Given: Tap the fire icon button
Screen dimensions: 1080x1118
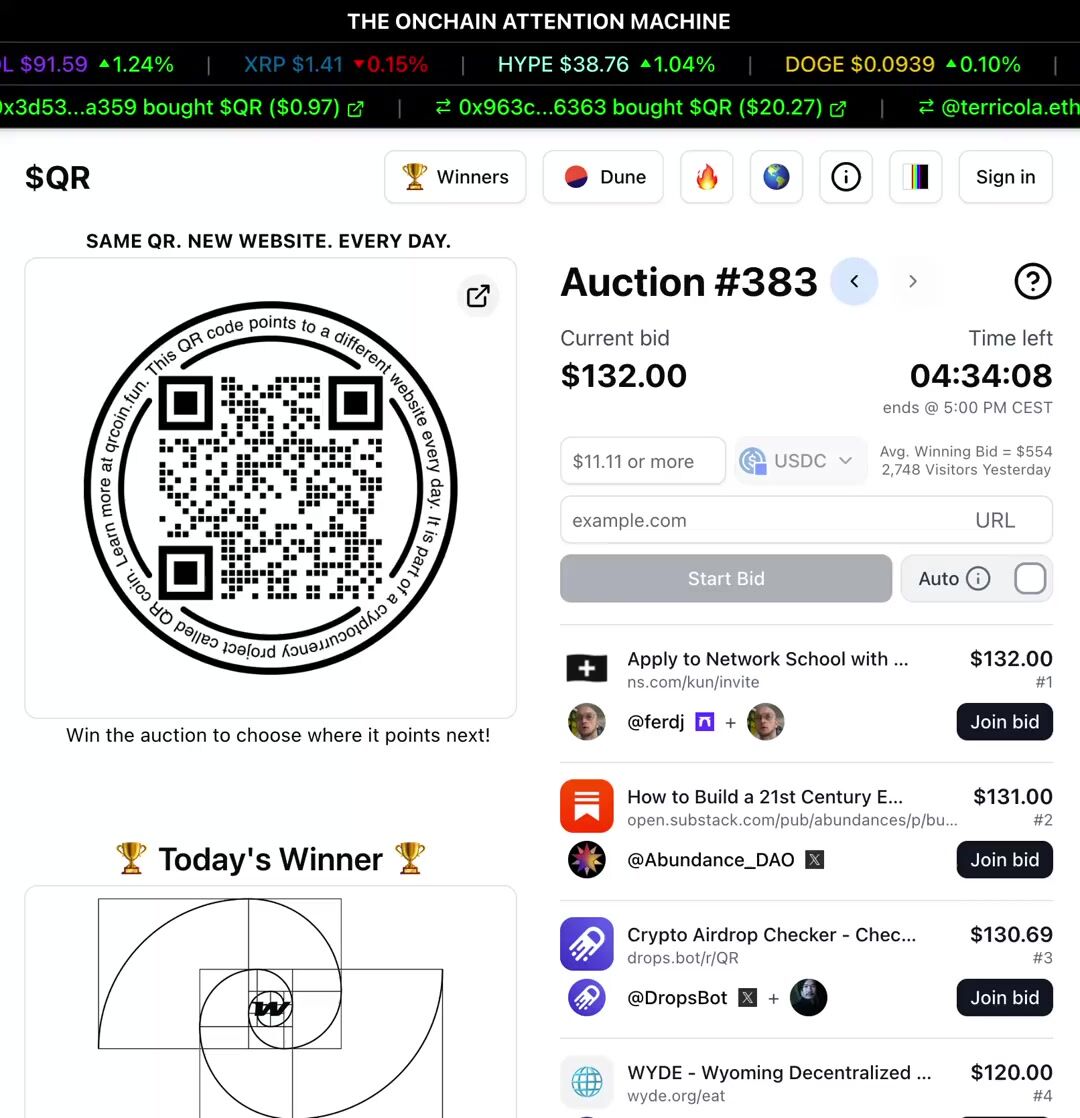Looking at the screenshot, I should (707, 177).
